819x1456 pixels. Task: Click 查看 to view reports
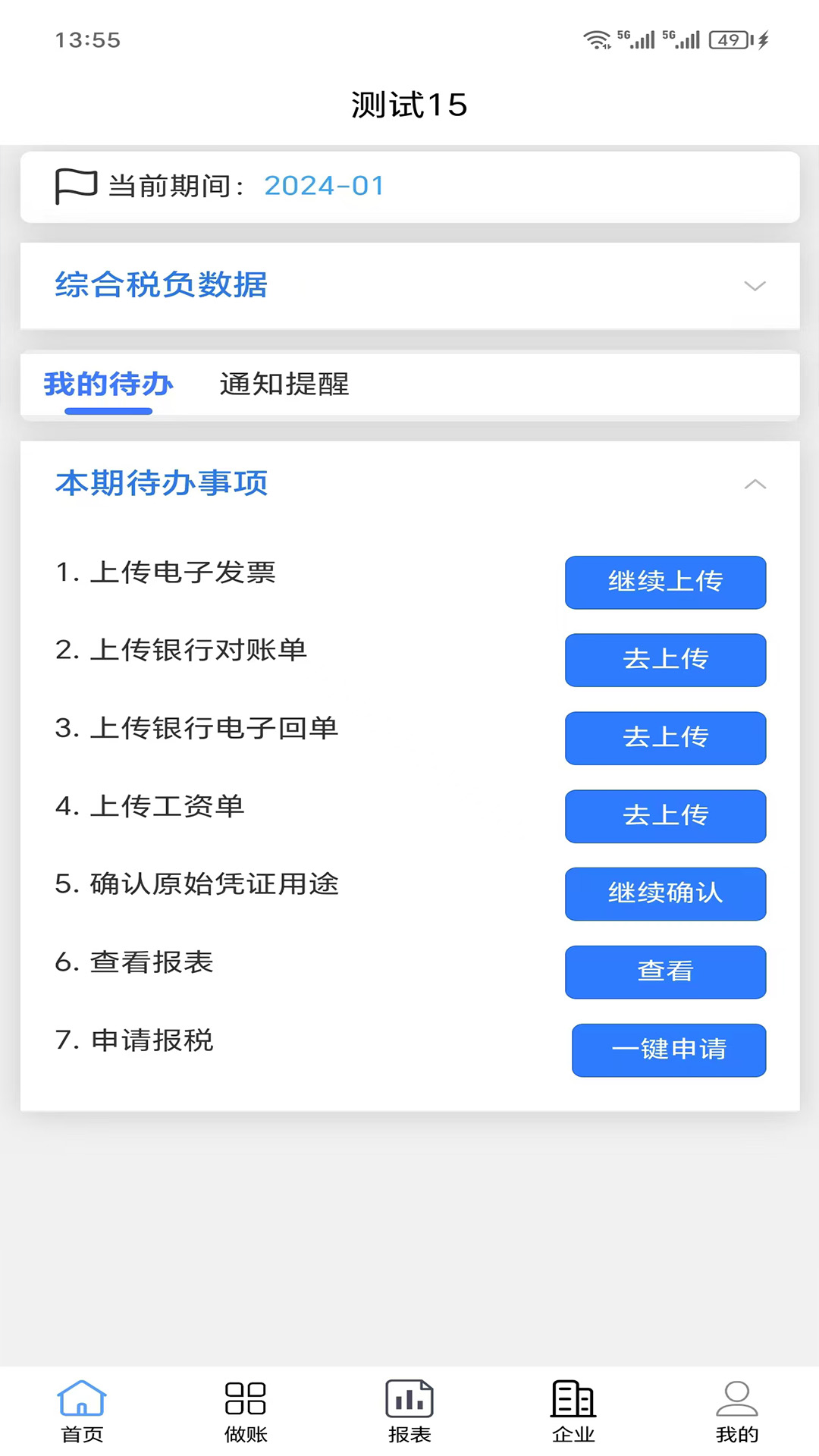(665, 972)
